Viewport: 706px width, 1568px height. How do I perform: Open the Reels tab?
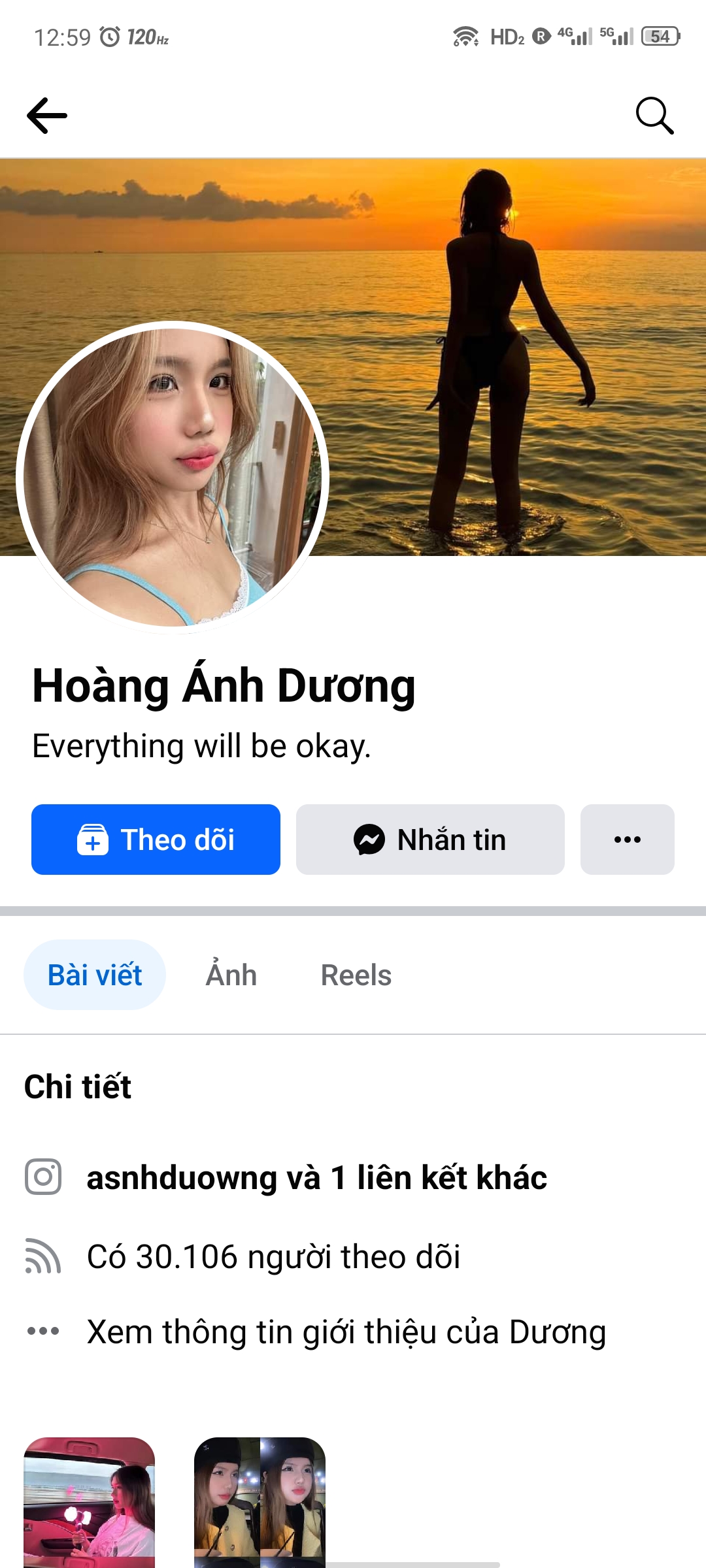[356, 973]
